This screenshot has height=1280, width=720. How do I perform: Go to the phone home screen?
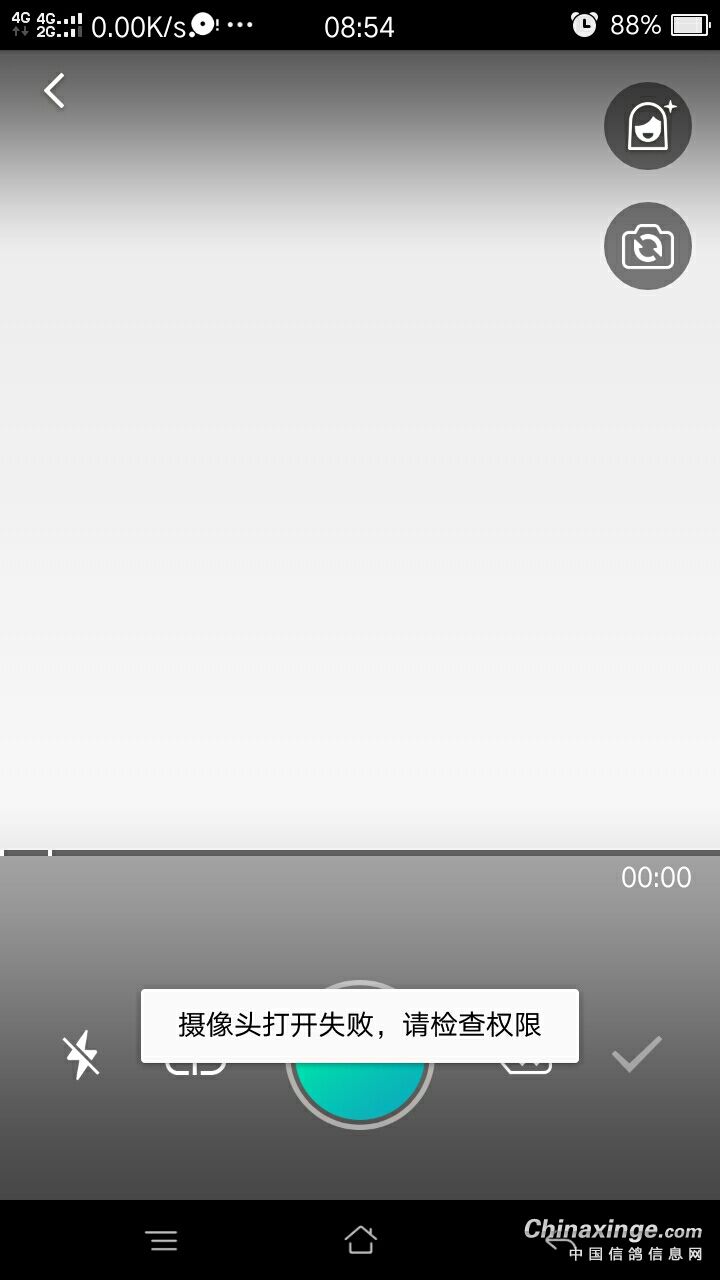tap(360, 1240)
